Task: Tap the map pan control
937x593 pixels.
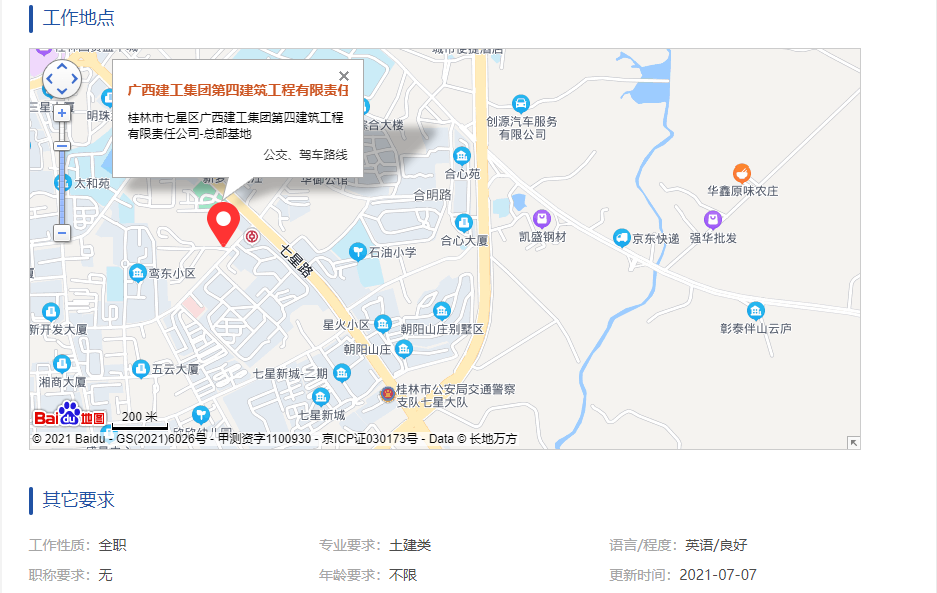Action: click(x=62, y=78)
